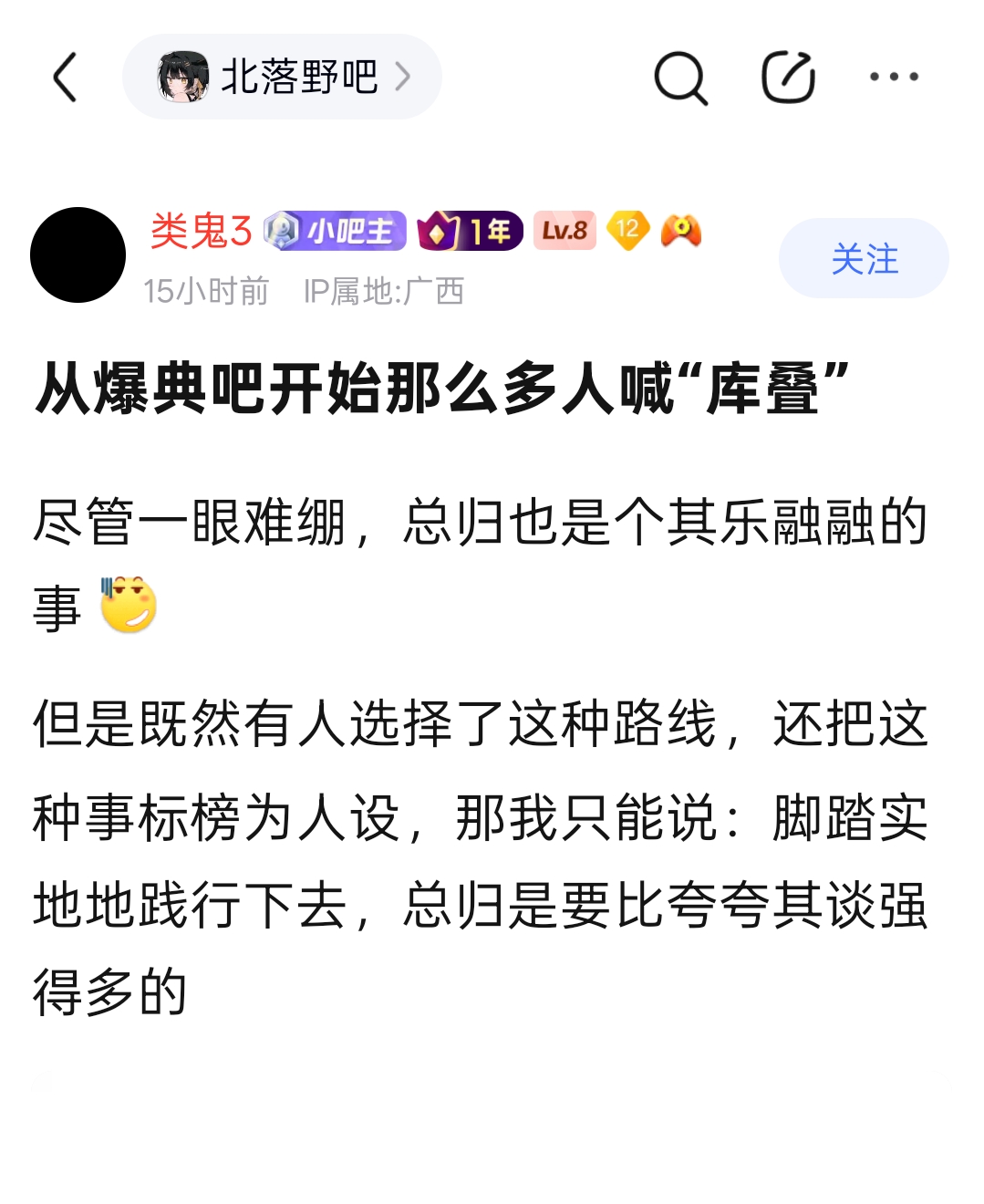Open the 北落野吧 forum chip
The height and width of the screenshot is (1204, 984).
(x=282, y=78)
